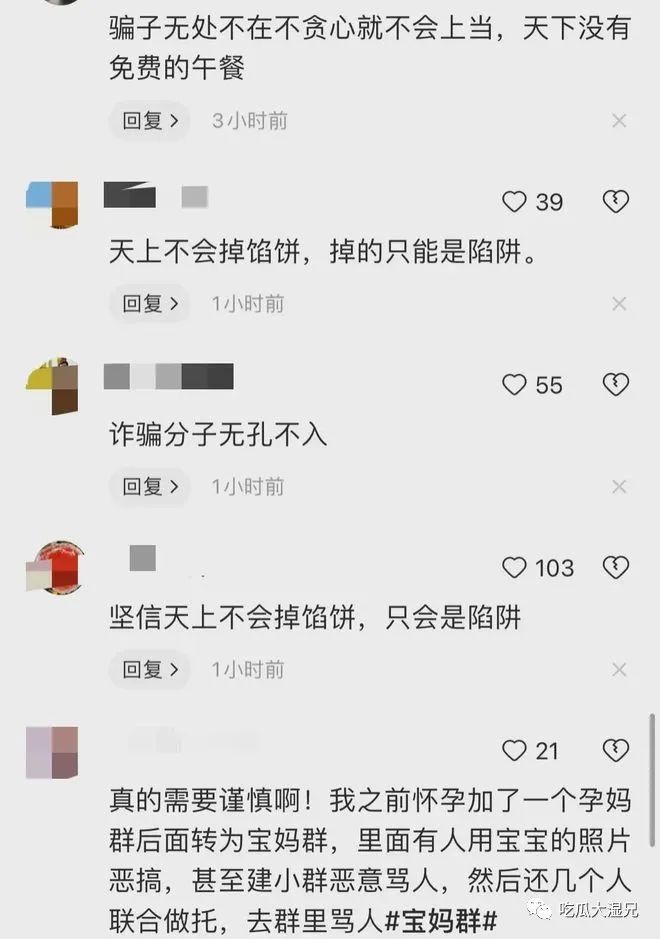Dislike the comment with 103 likes
This screenshot has height=939, width=660.
(x=616, y=568)
